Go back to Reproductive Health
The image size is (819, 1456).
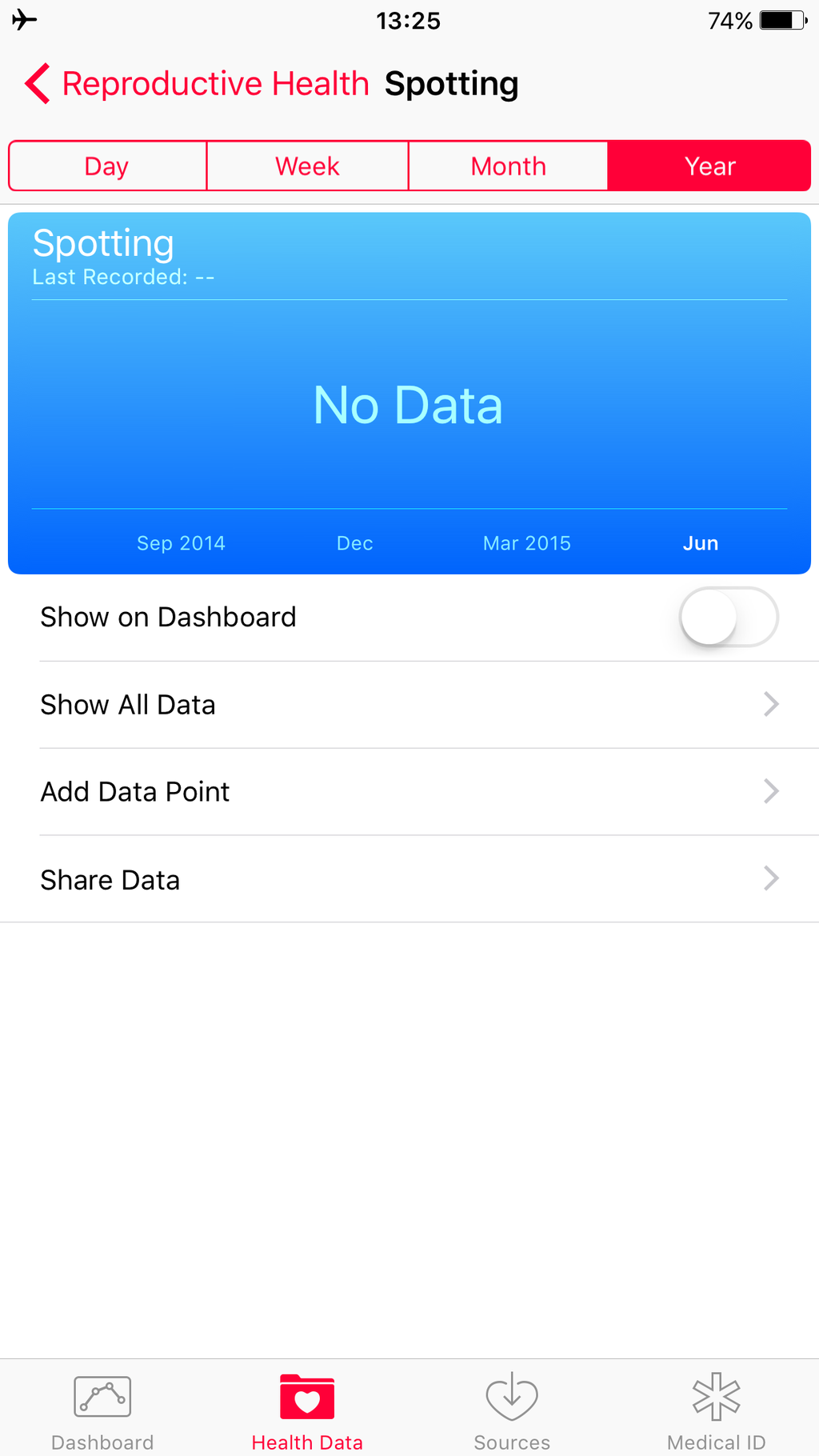tap(197, 84)
